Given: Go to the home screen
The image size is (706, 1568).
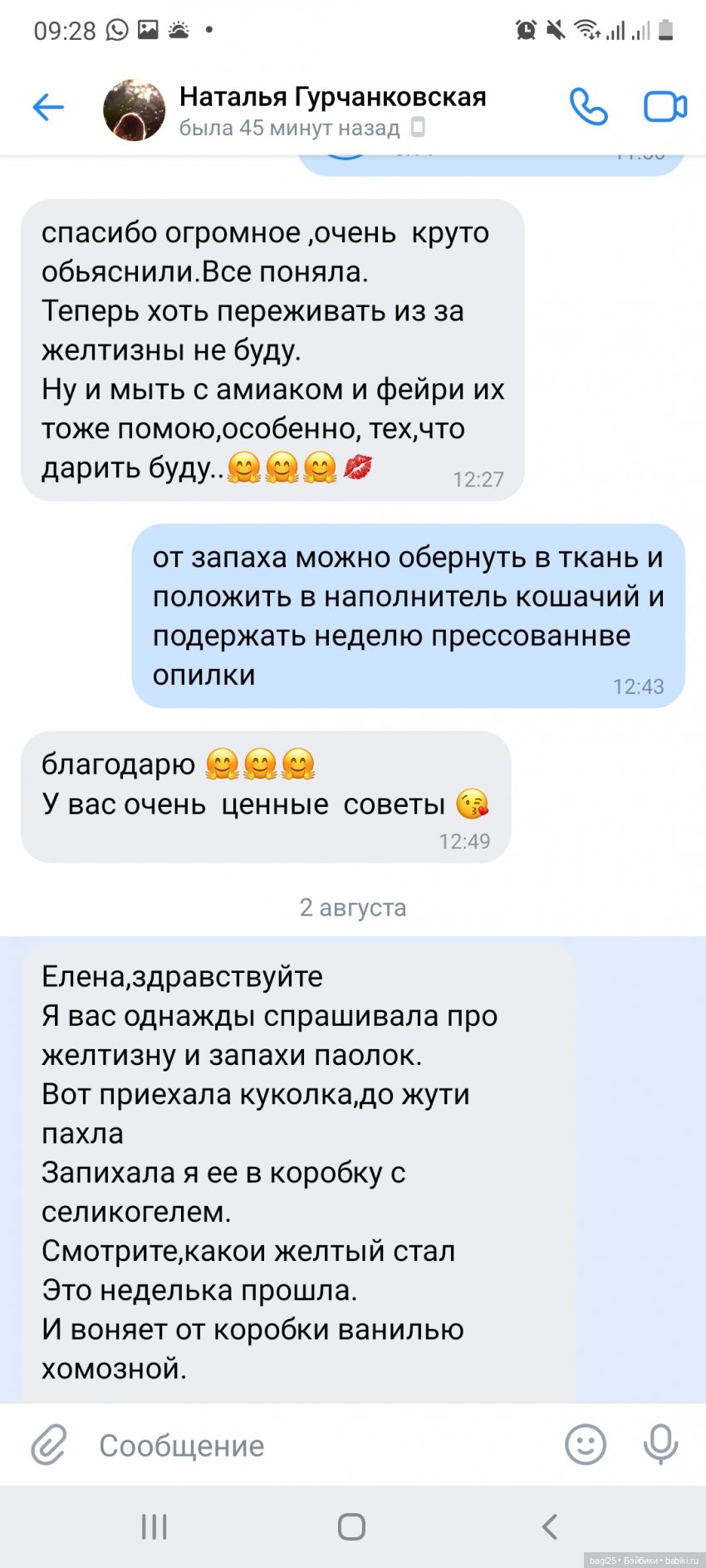Looking at the screenshot, I should pyautogui.click(x=351, y=1526).
